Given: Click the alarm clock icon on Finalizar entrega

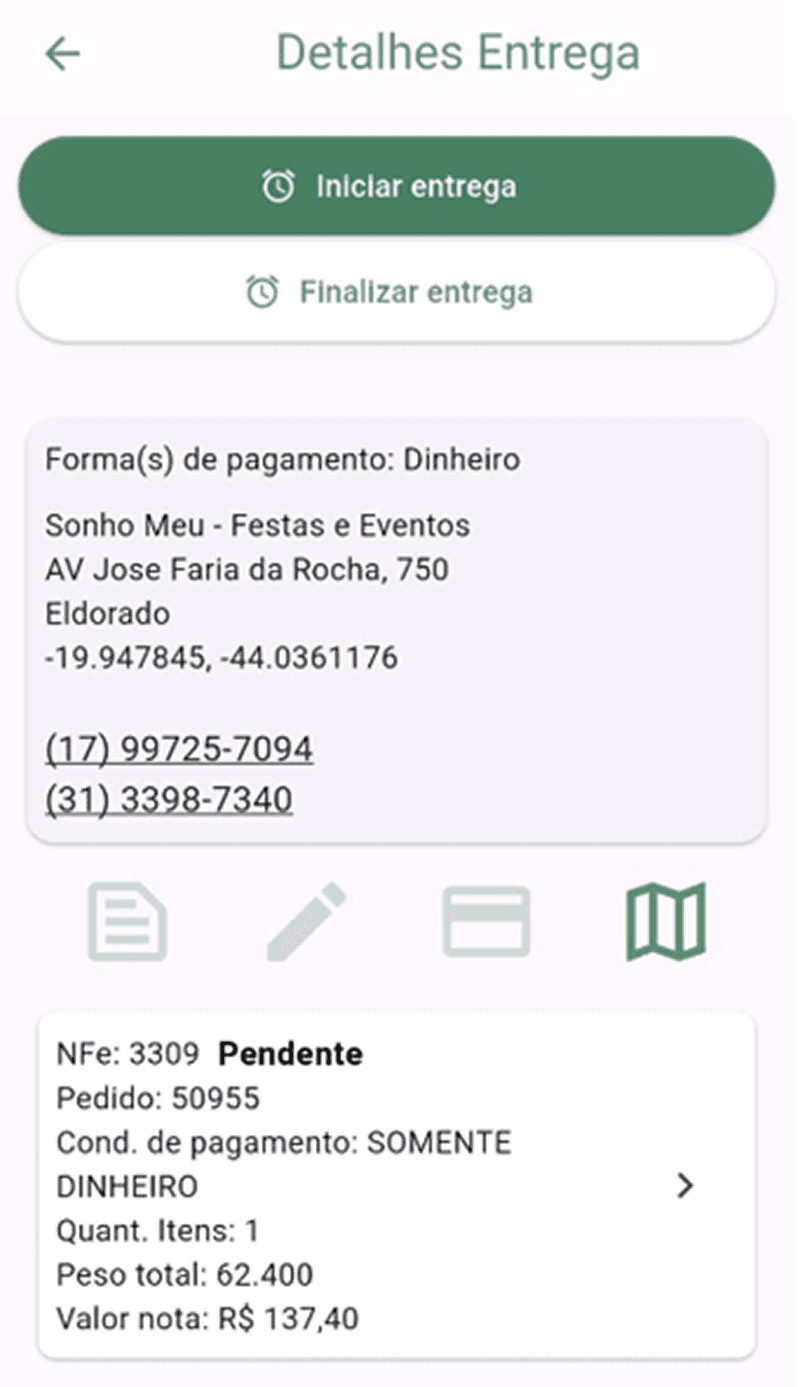Looking at the screenshot, I should coord(262,292).
